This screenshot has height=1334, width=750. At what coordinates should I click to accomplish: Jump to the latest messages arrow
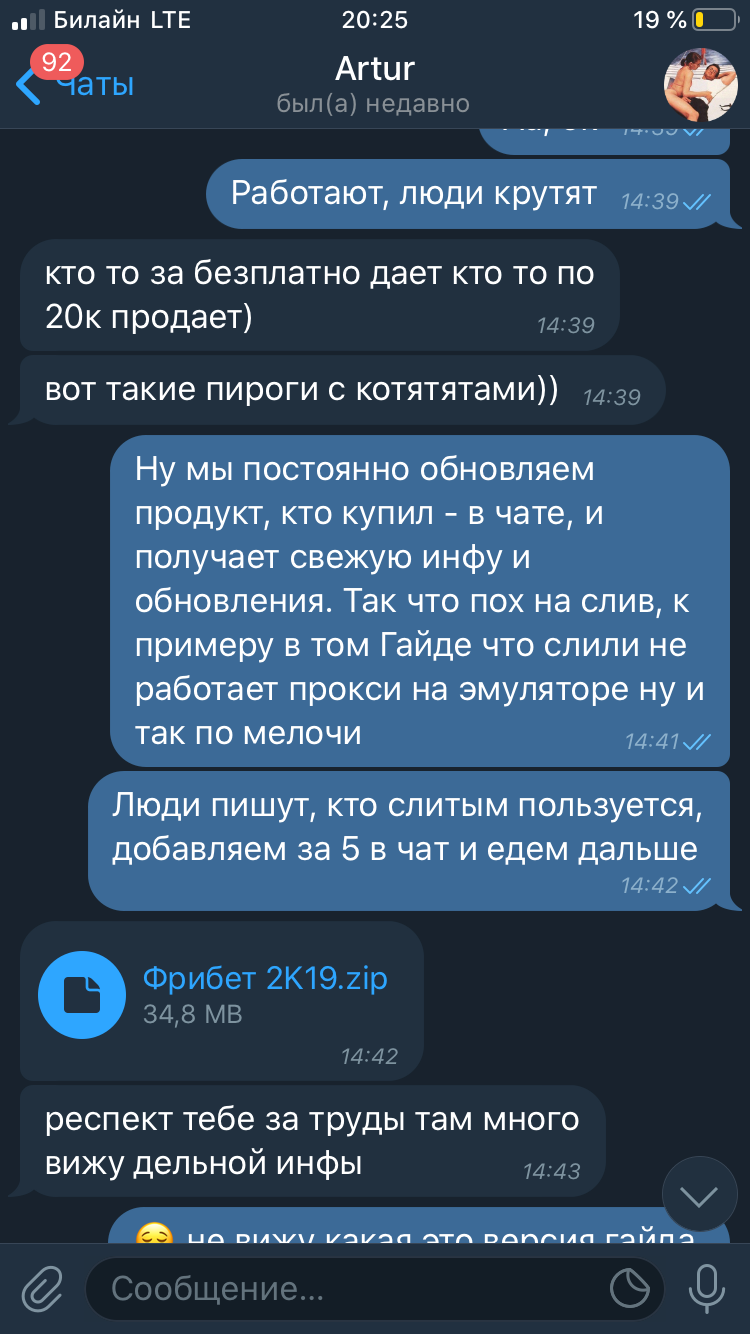click(x=698, y=1195)
